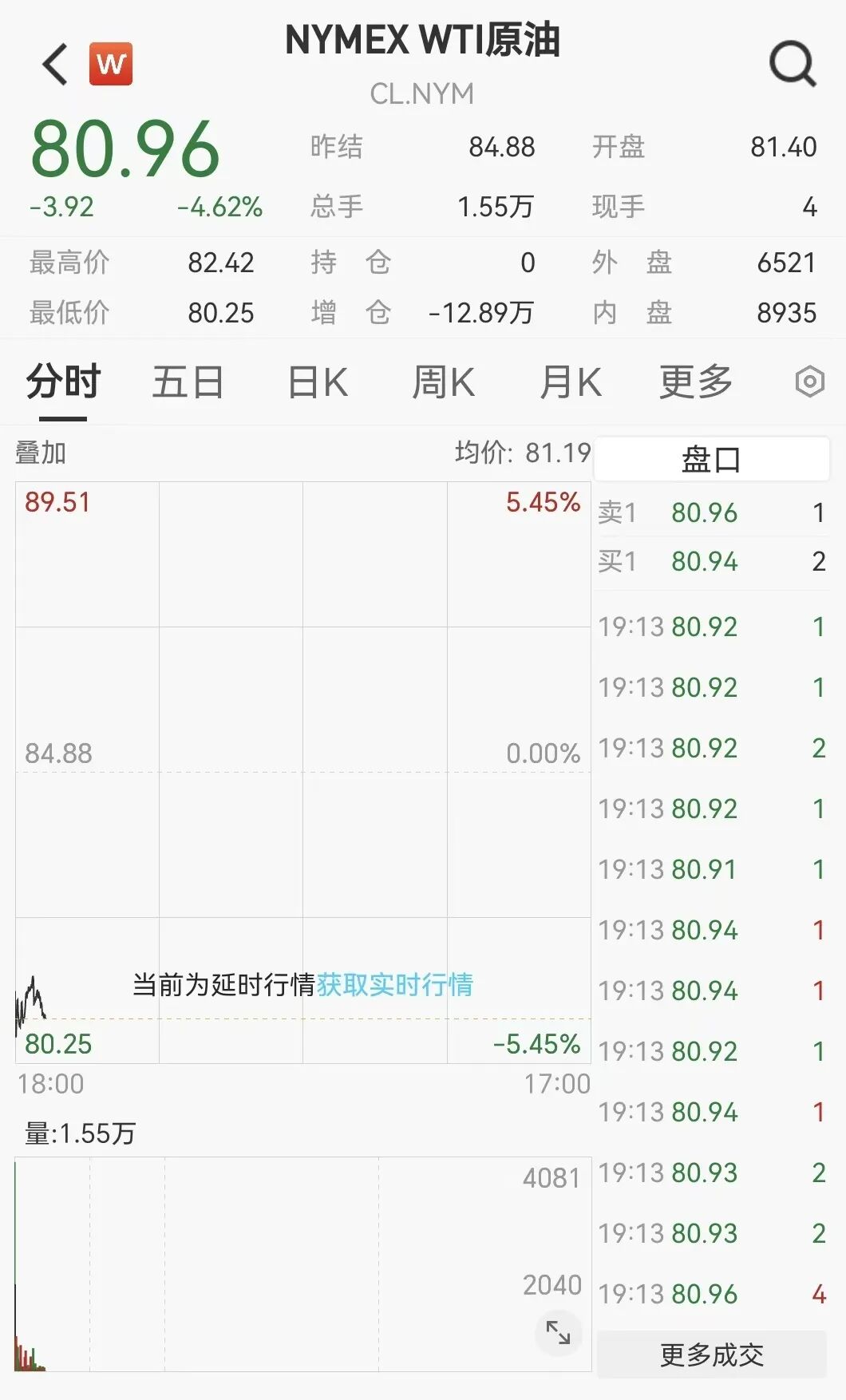Select the 分时 chart tab
Screen dimensions: 846x1400
(x=63, y=382)
